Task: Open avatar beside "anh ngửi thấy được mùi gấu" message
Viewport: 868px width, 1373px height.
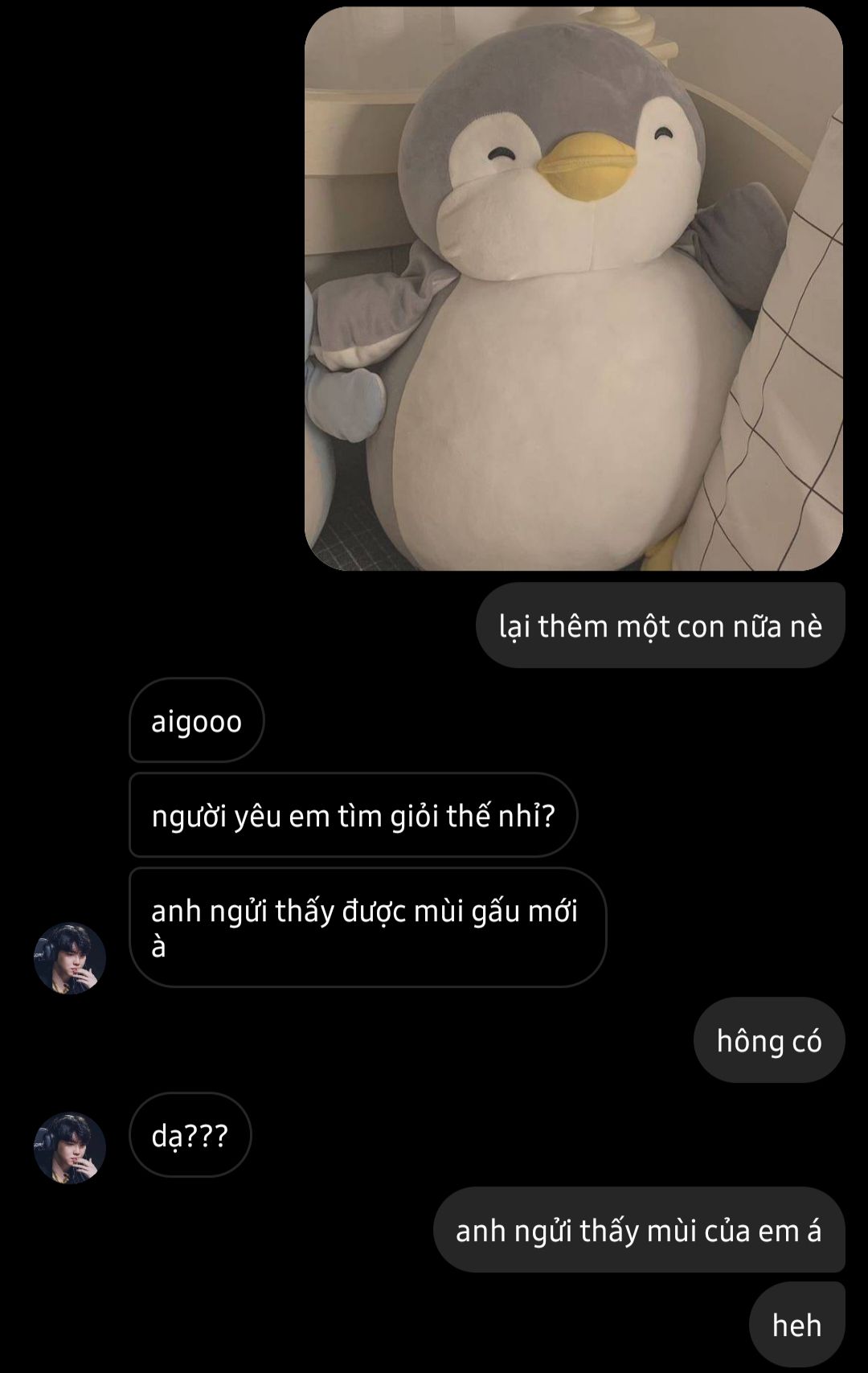Action: [x=70, y=958]
